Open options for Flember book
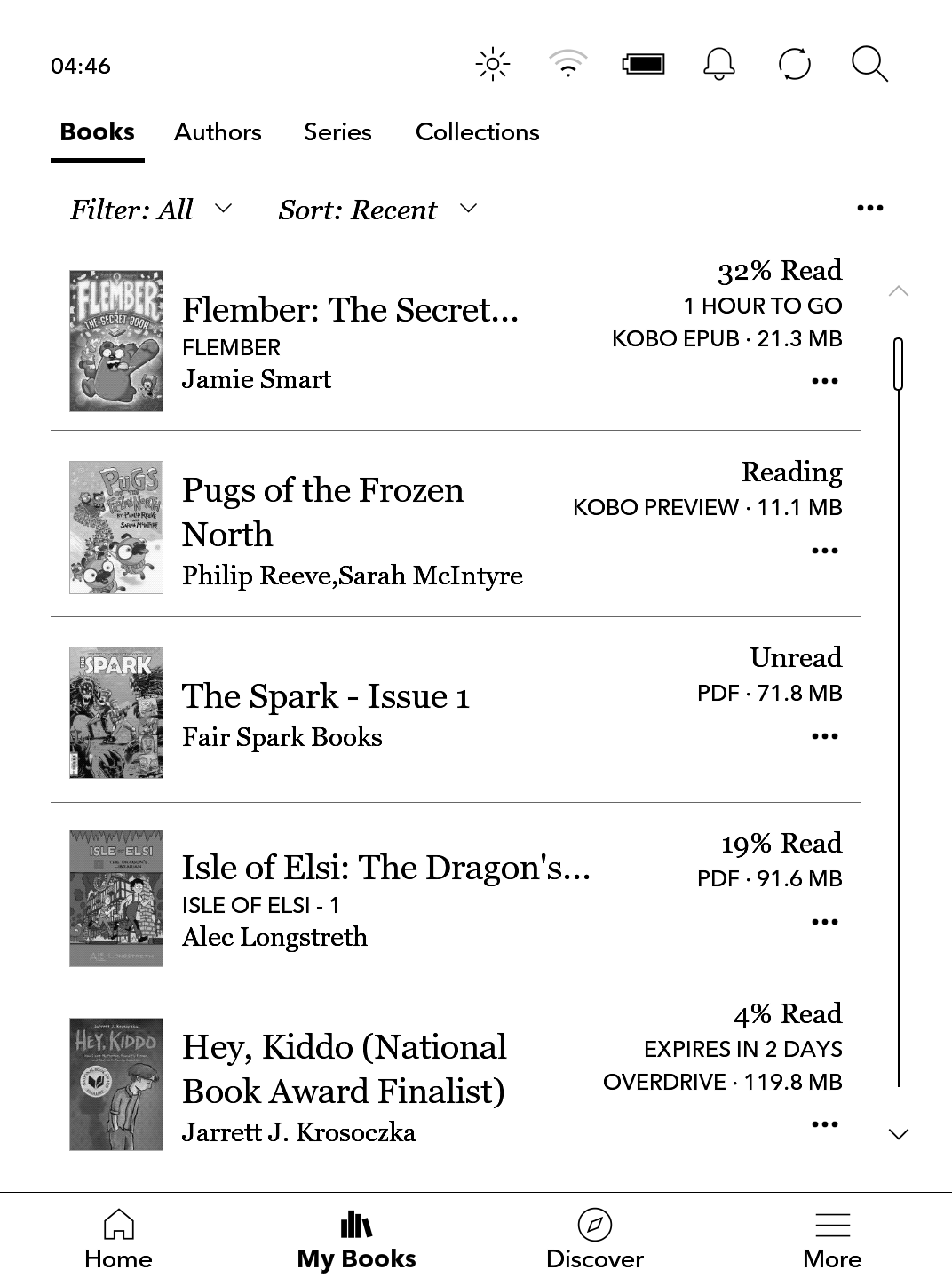 click(x=824, y=381)
